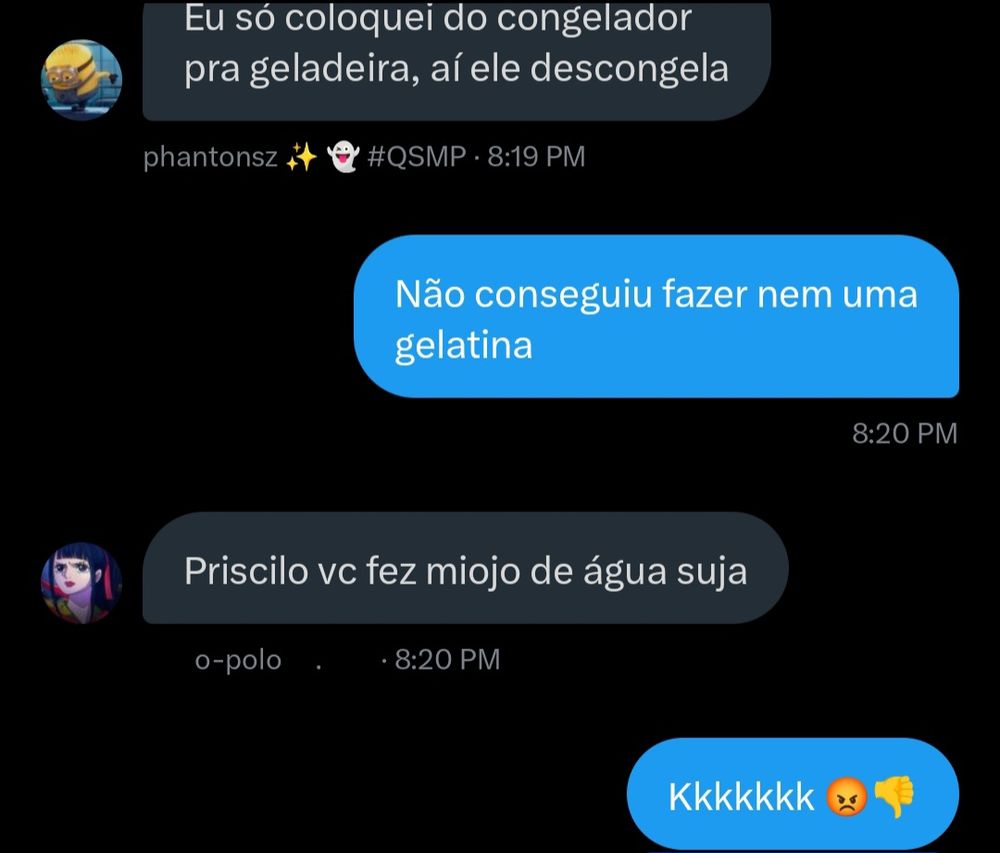Tap the 'Não conseguiu fazer nem uma gelatina' bubble
This screenshot has height=853, width=1000.
[x=656, y=317]
